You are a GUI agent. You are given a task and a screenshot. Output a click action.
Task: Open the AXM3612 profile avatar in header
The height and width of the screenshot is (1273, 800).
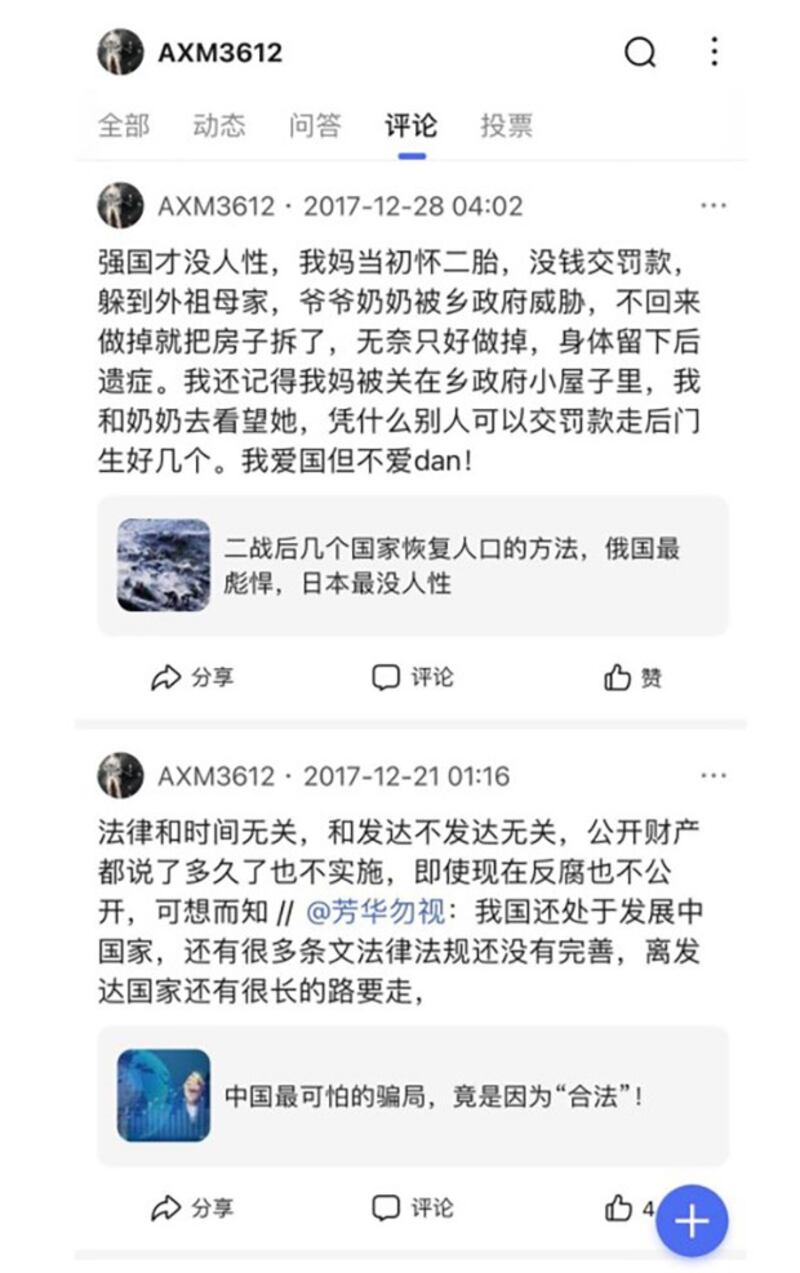[x=120, y=52]
